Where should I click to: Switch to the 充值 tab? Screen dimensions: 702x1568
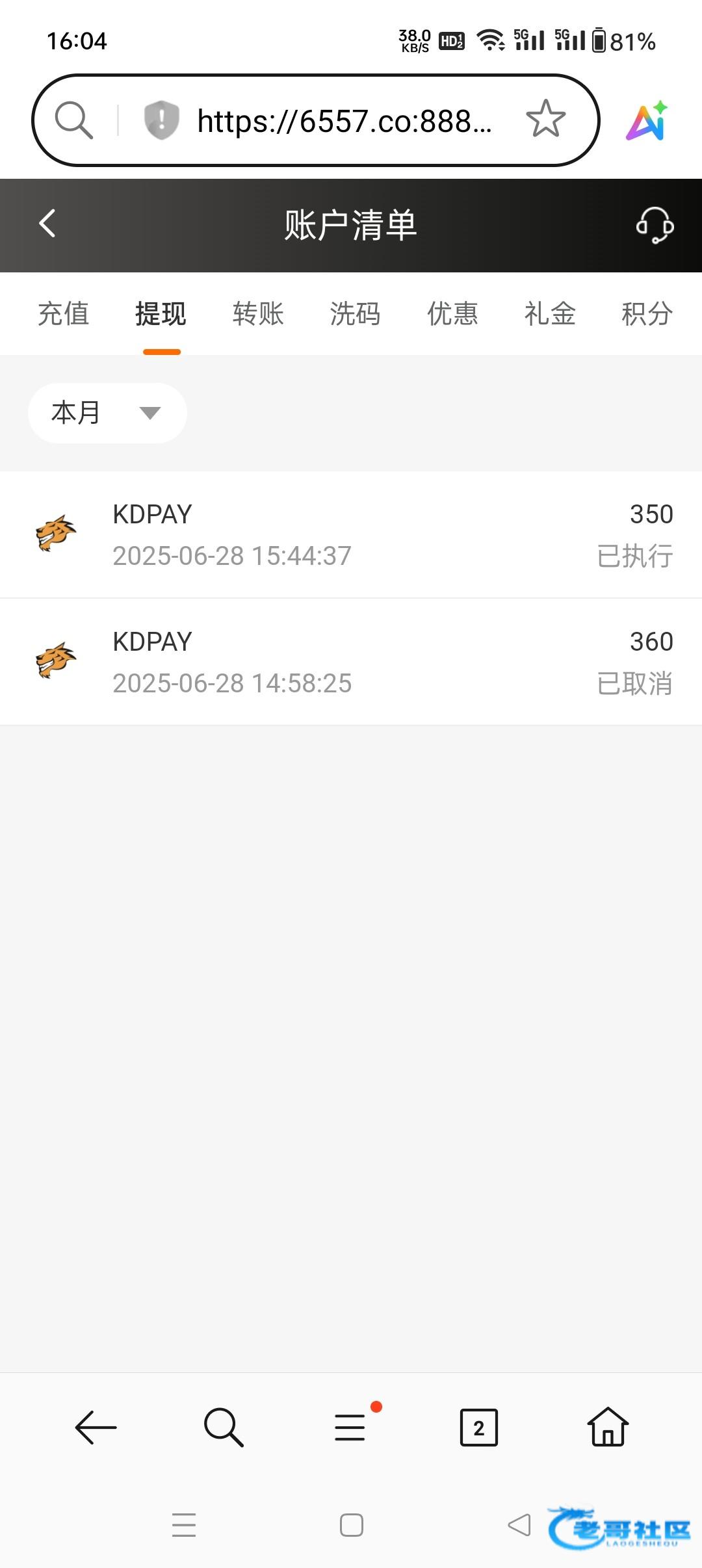pos(63,314)
